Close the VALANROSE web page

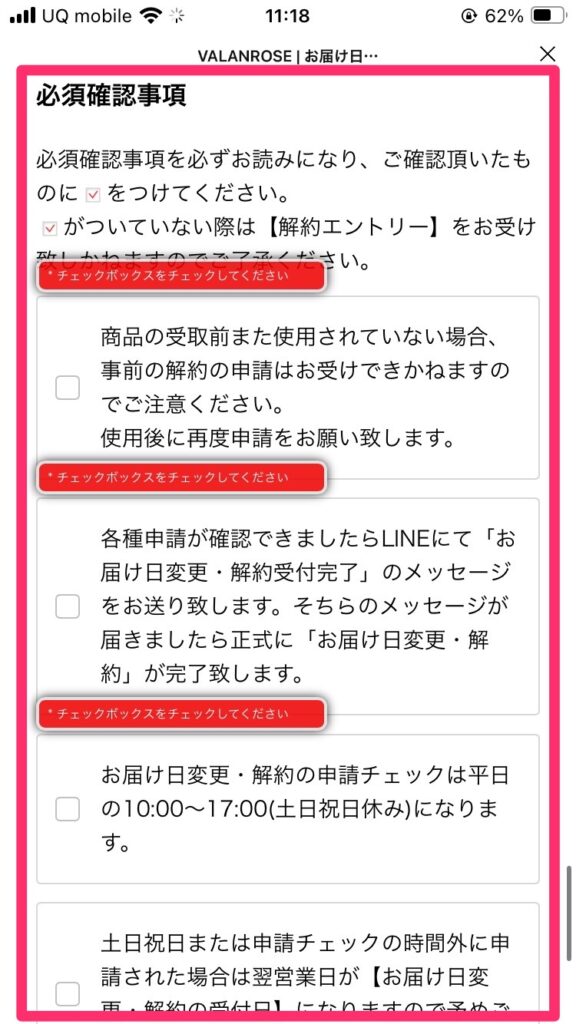pyautogui.click(x=547, y=54)
